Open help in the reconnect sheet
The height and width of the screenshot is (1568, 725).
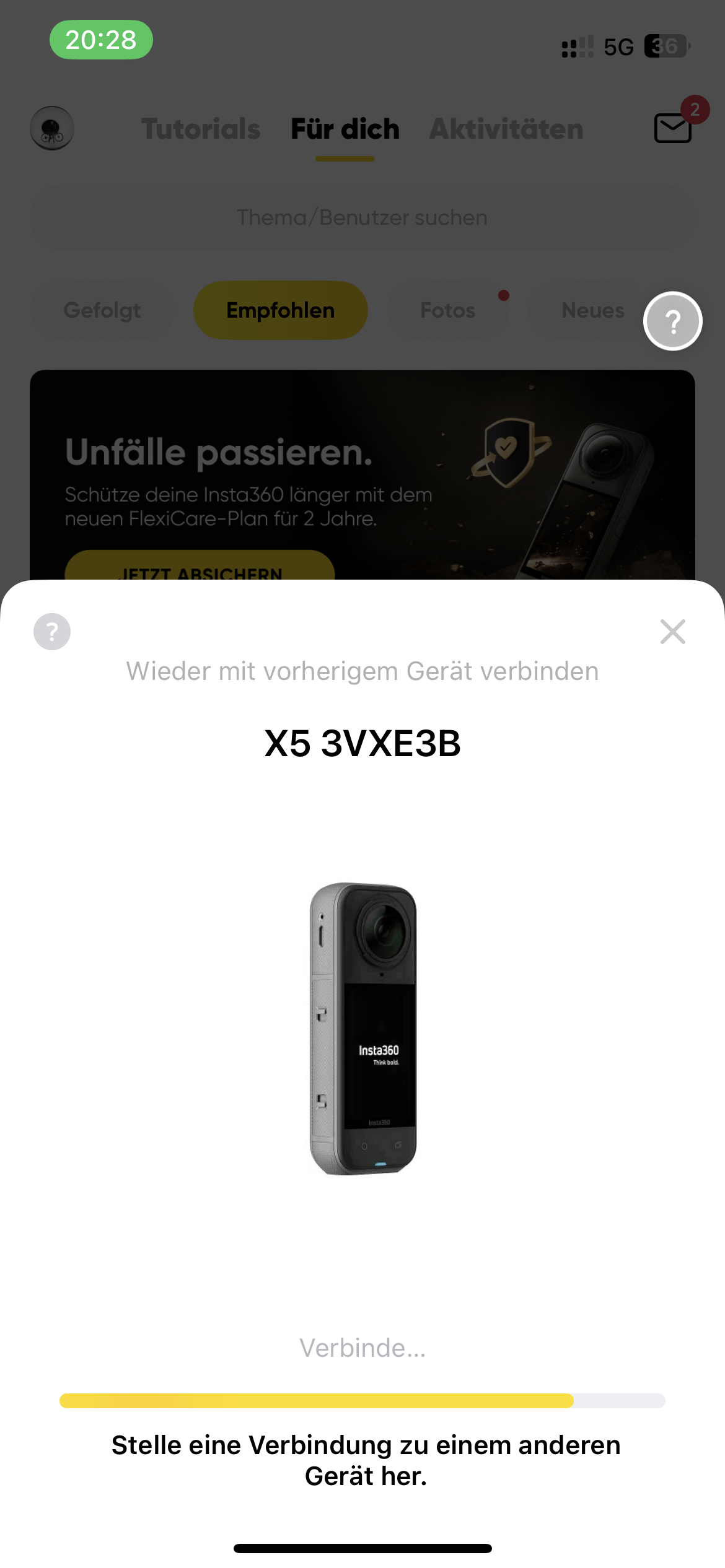coord(52,632)
